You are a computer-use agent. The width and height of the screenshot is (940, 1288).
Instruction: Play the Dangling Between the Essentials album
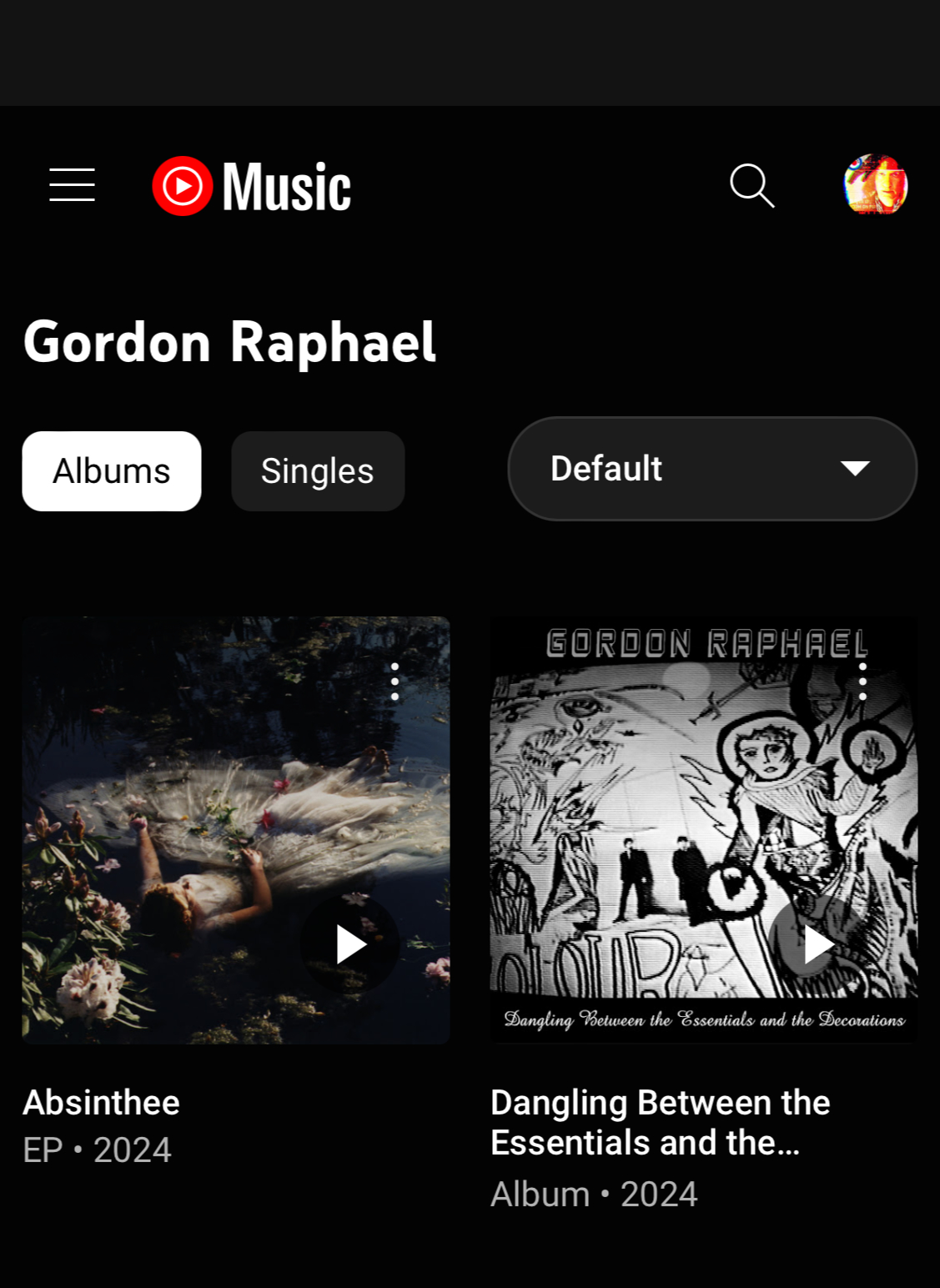[817, 944]
